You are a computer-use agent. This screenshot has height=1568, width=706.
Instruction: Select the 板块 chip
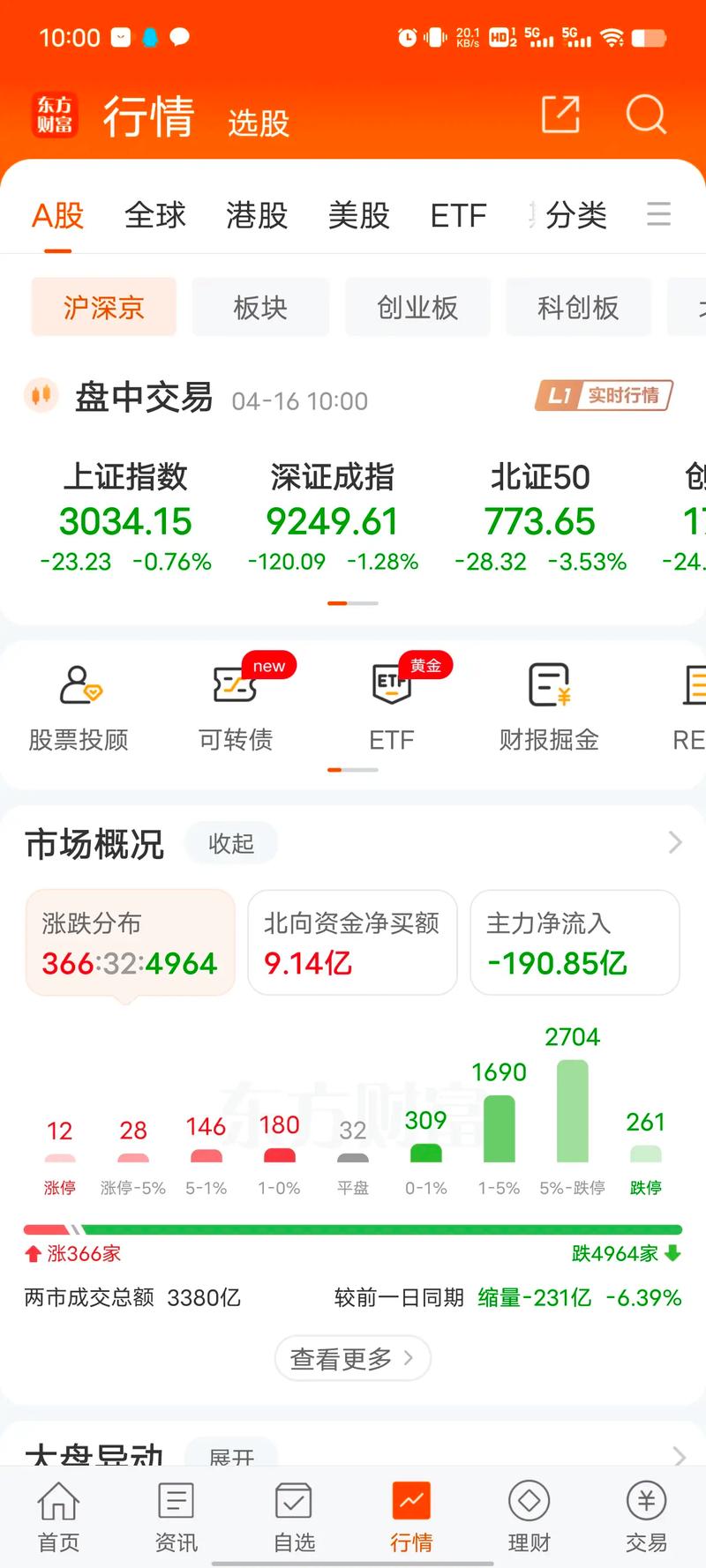point(260,307)
